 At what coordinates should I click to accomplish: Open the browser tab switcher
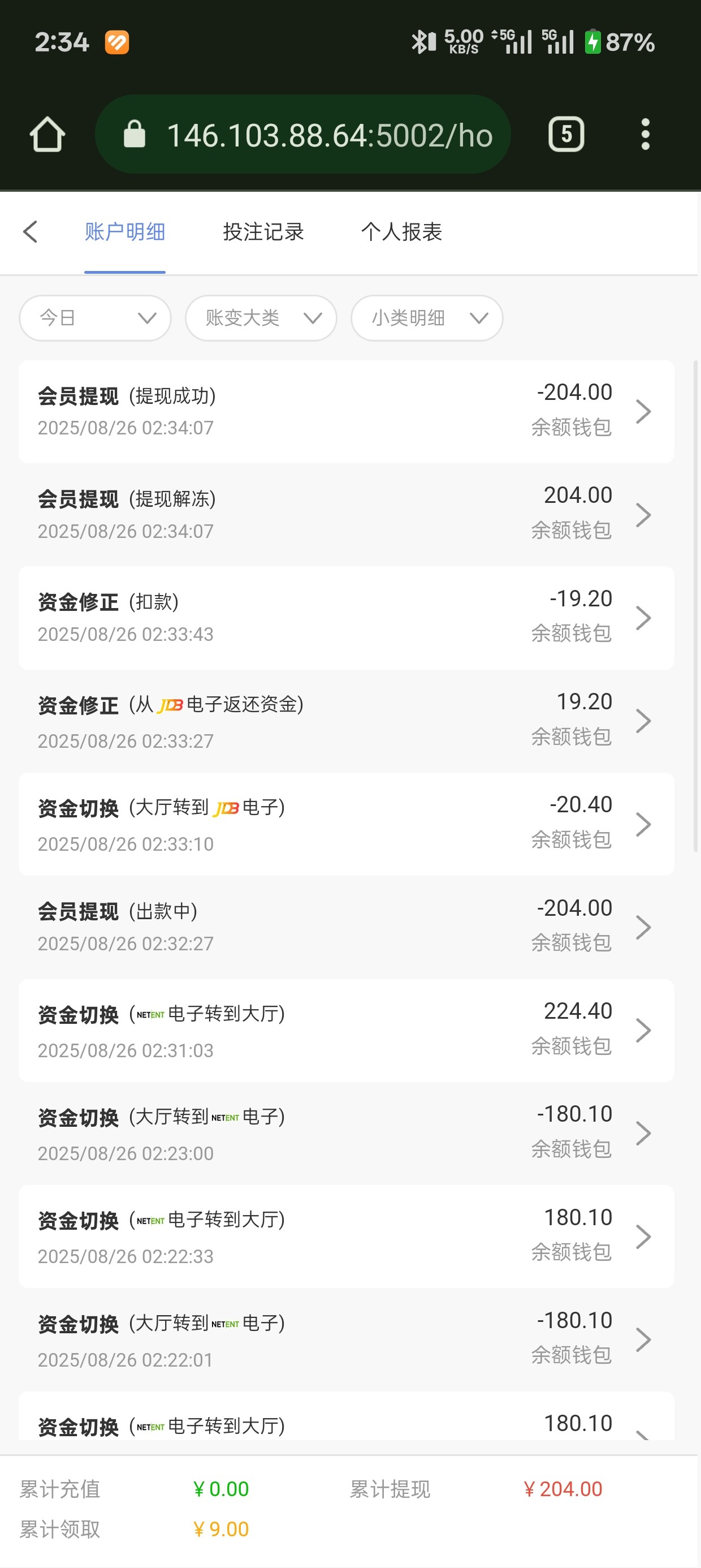[x=566, y=135]
